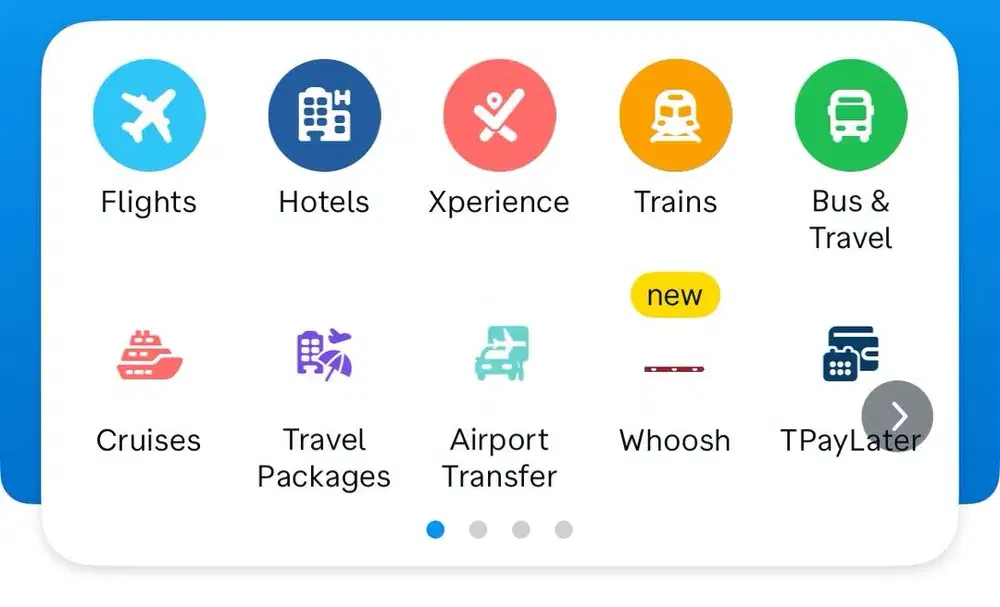The image size is (1000, 607).
Task: Tap the next arrow for more services
Action: pos(897,416)
